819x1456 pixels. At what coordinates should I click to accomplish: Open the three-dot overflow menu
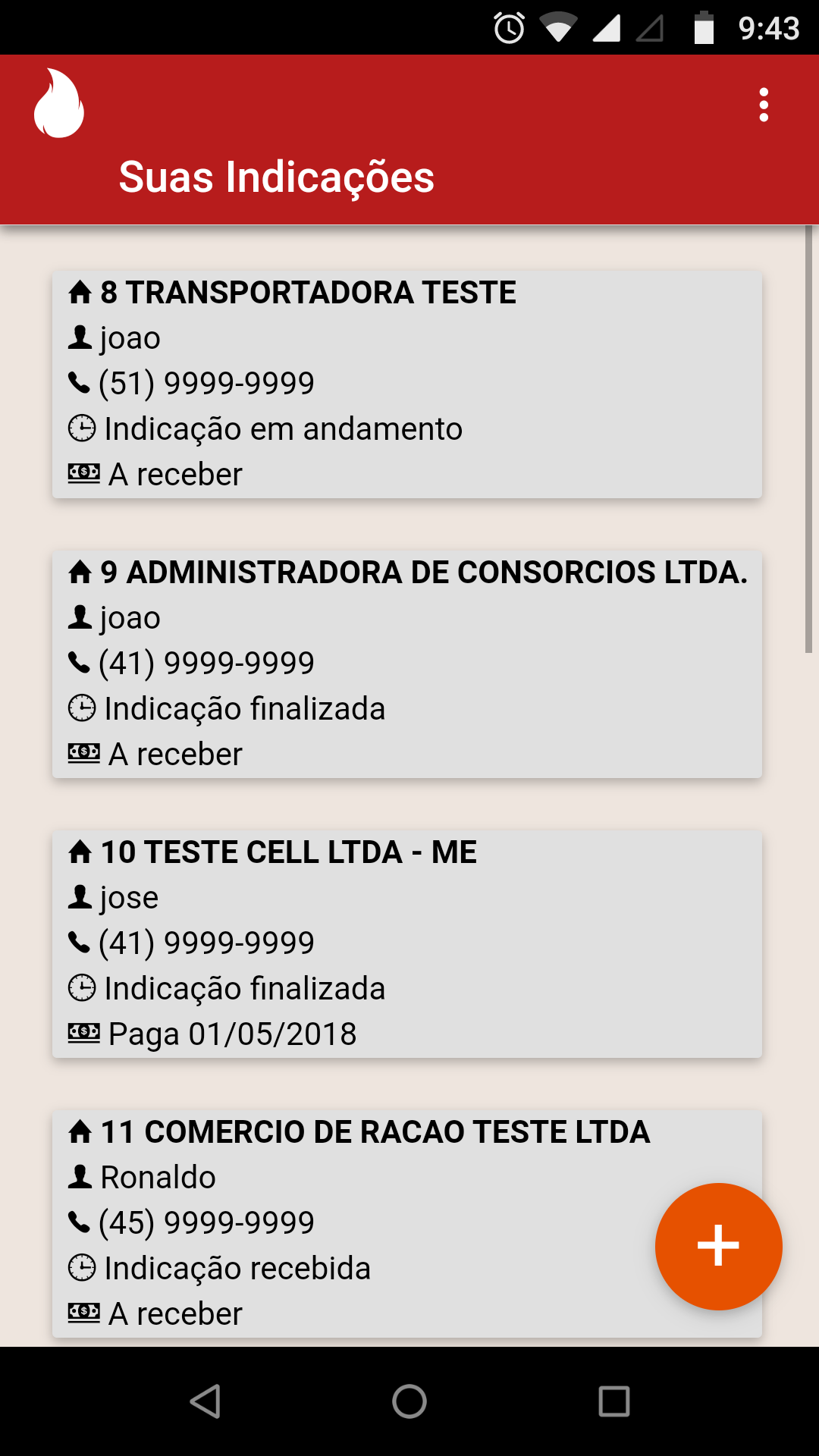tap(764, 105)
